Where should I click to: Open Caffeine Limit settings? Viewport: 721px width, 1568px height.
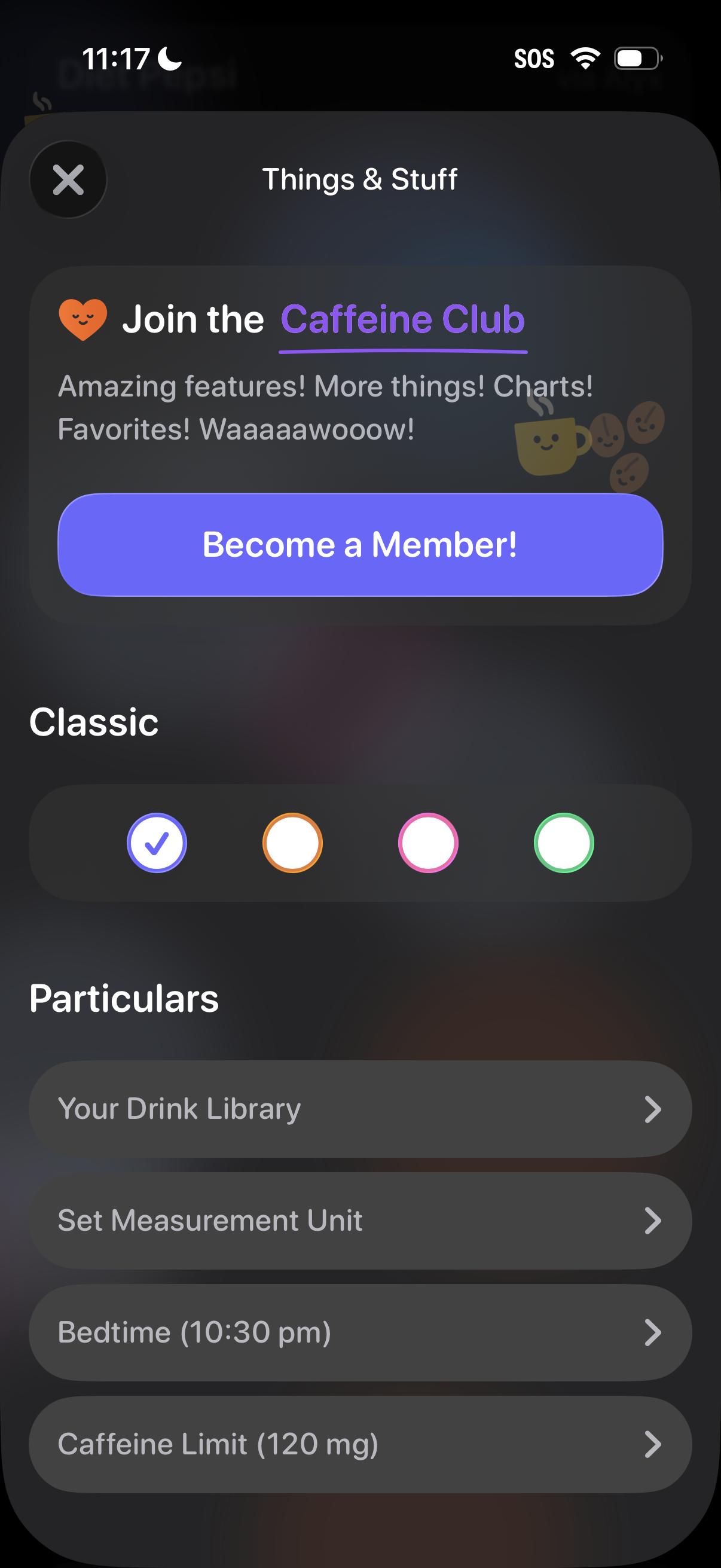pos(360,1442)
